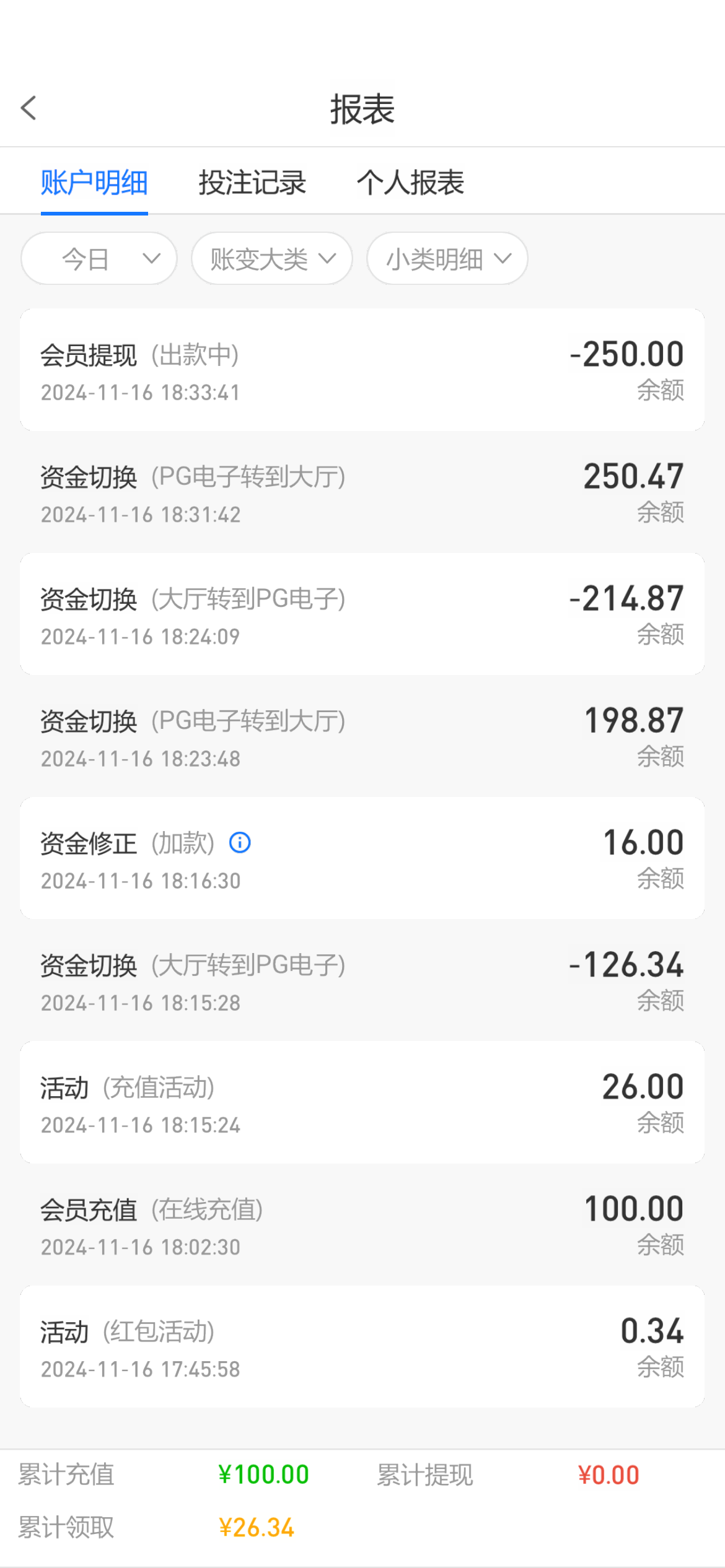Open the 活动 (红包活动) 0.34 record
725x1568 pixels.
point(362,1347)
